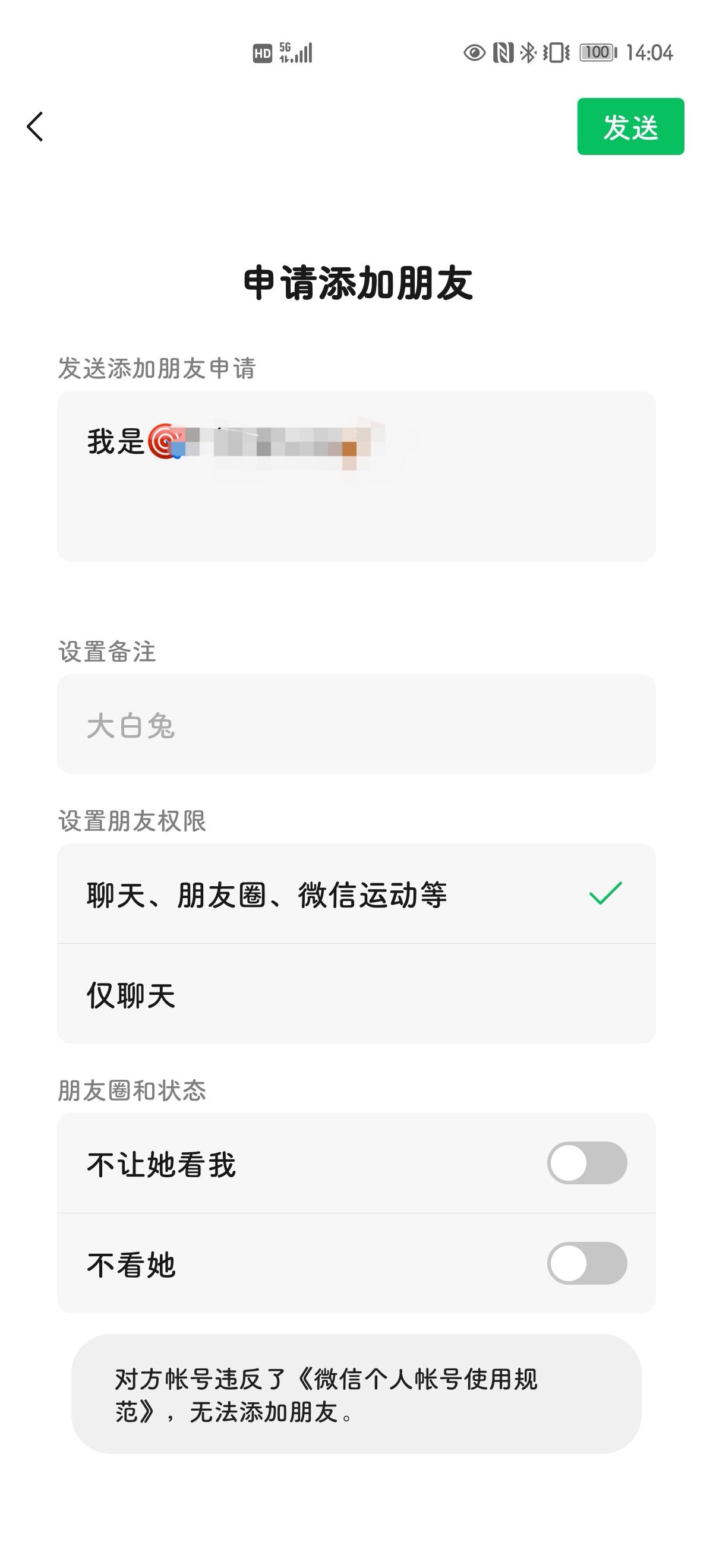Select 聊天、朋友圈、微信运动等 permission

click(356, 893)
